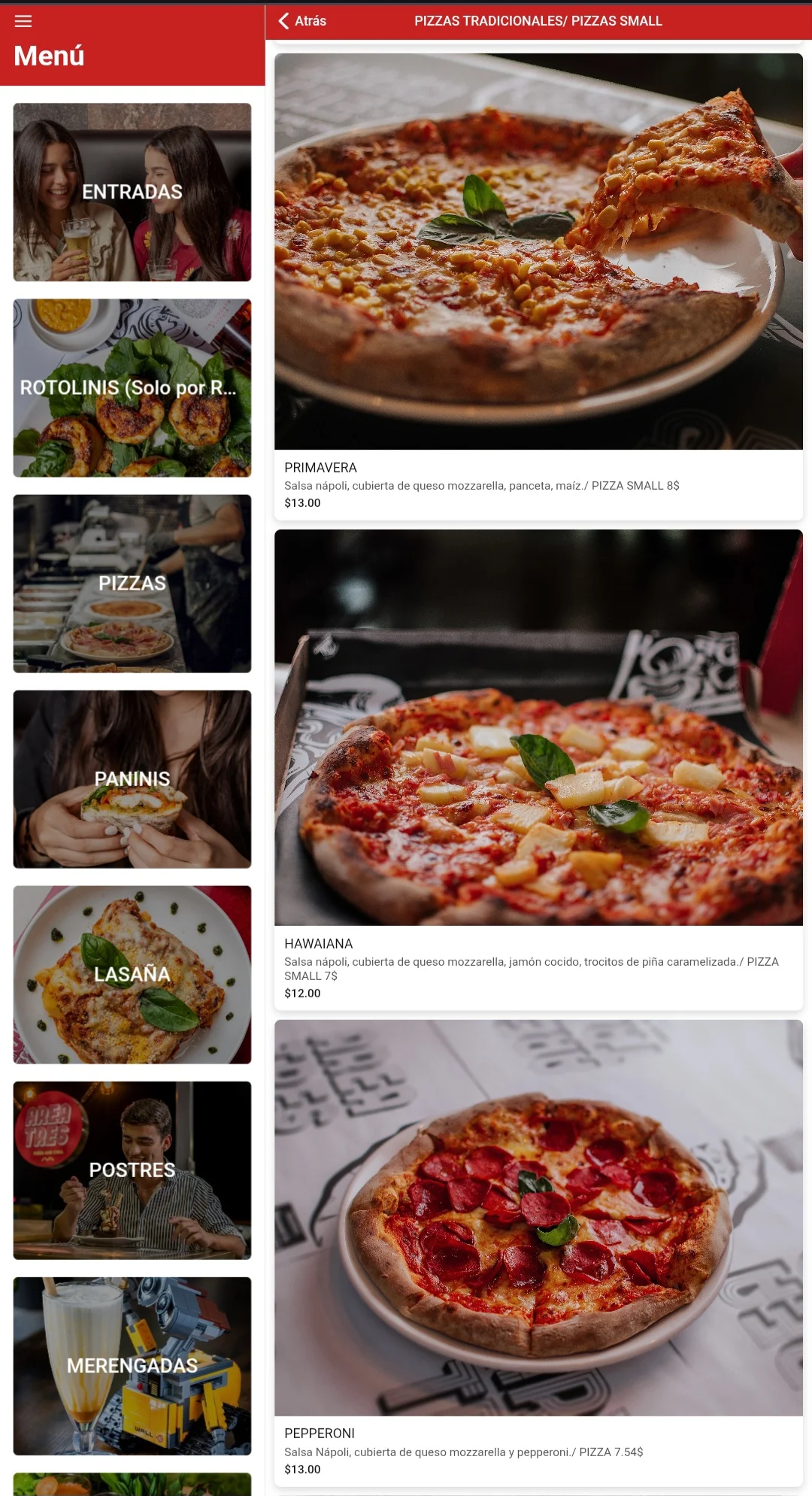Select the ROTOLINIS category tile
812x1496 pixels.
(132, 388)
